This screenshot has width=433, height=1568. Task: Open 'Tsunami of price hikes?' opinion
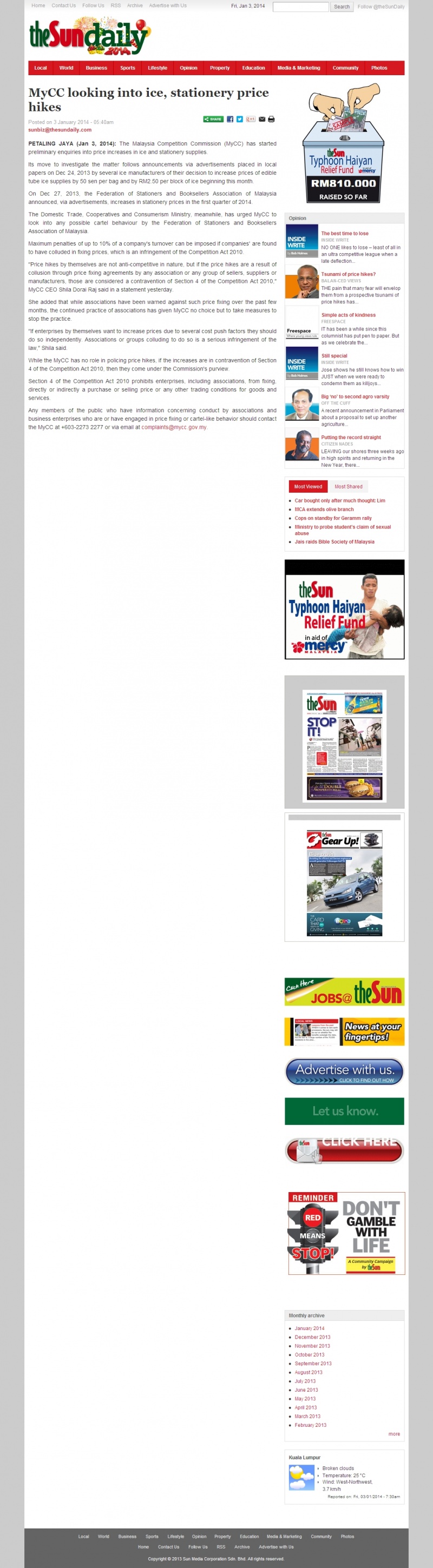tap(349, 275)
